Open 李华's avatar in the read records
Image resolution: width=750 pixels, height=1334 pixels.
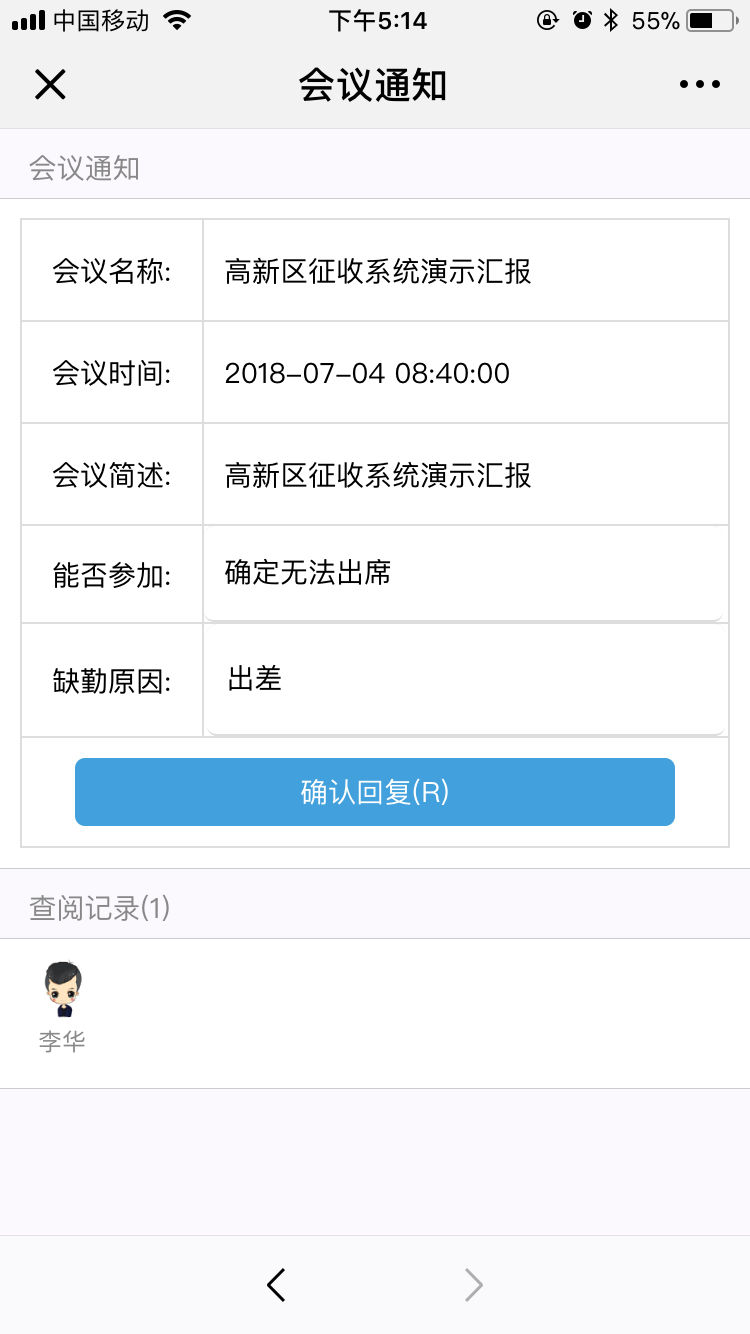63,990
